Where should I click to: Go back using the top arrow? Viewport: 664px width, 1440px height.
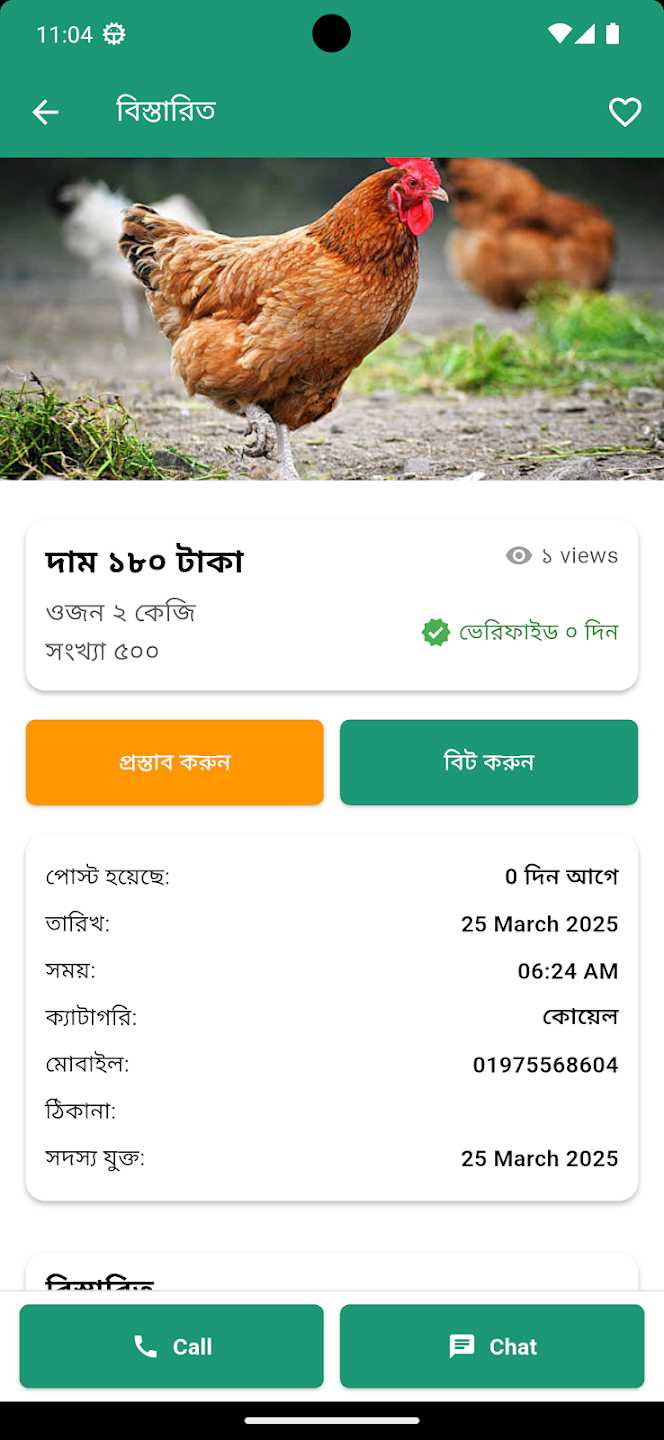pyautogui.click(x=45, y=112)
